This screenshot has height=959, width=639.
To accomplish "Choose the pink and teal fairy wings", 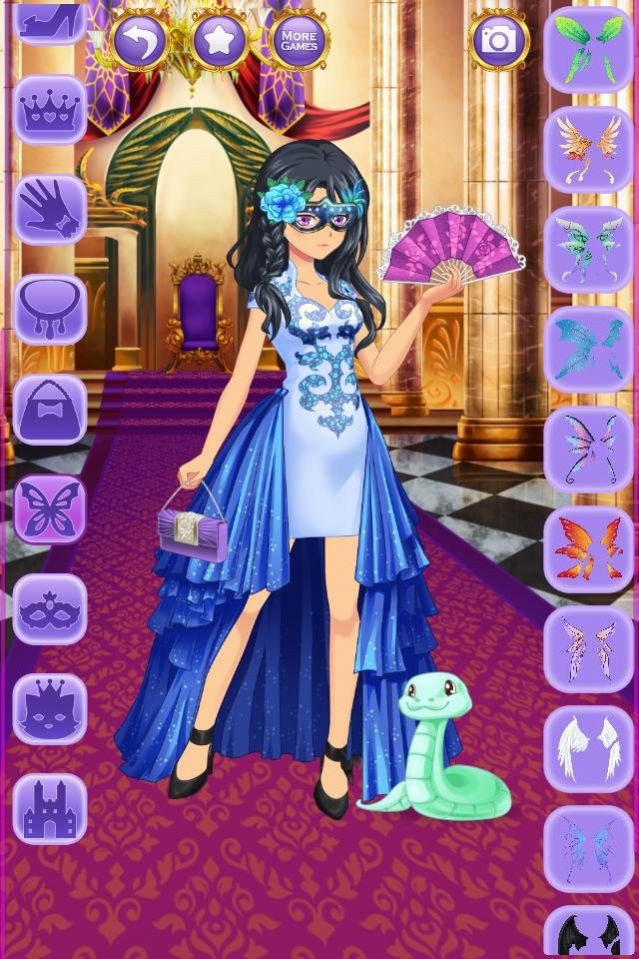I will (x=588, y=449).
